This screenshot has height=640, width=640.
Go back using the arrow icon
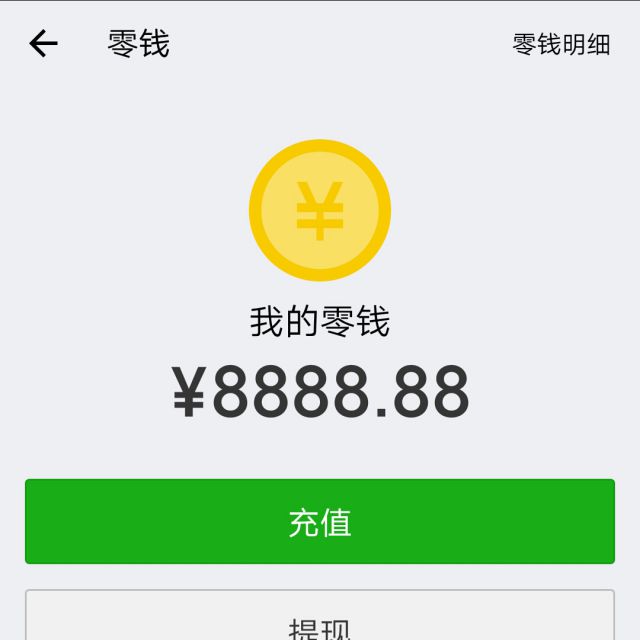43,44
